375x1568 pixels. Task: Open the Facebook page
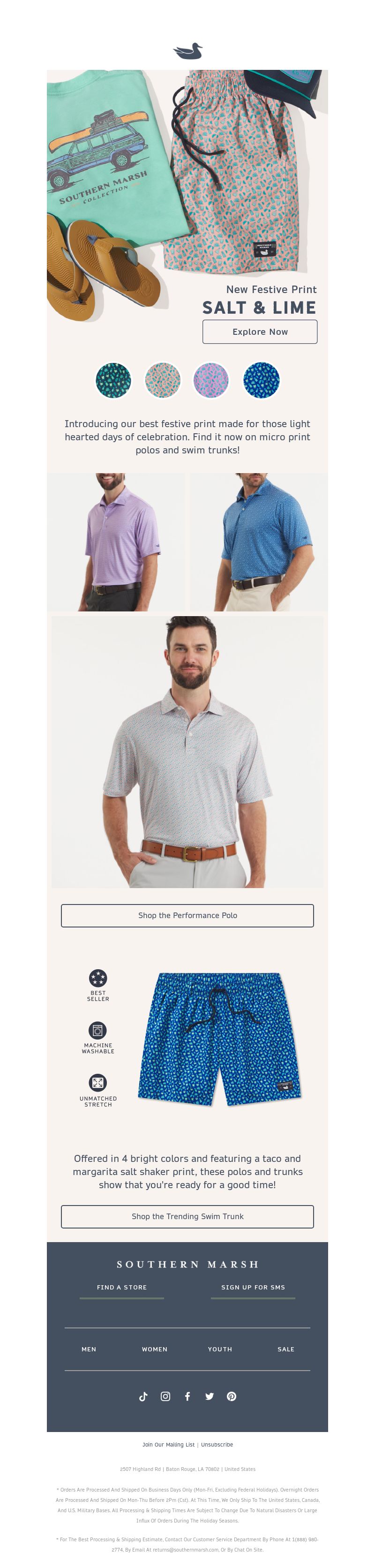[x=187, y=1396]
